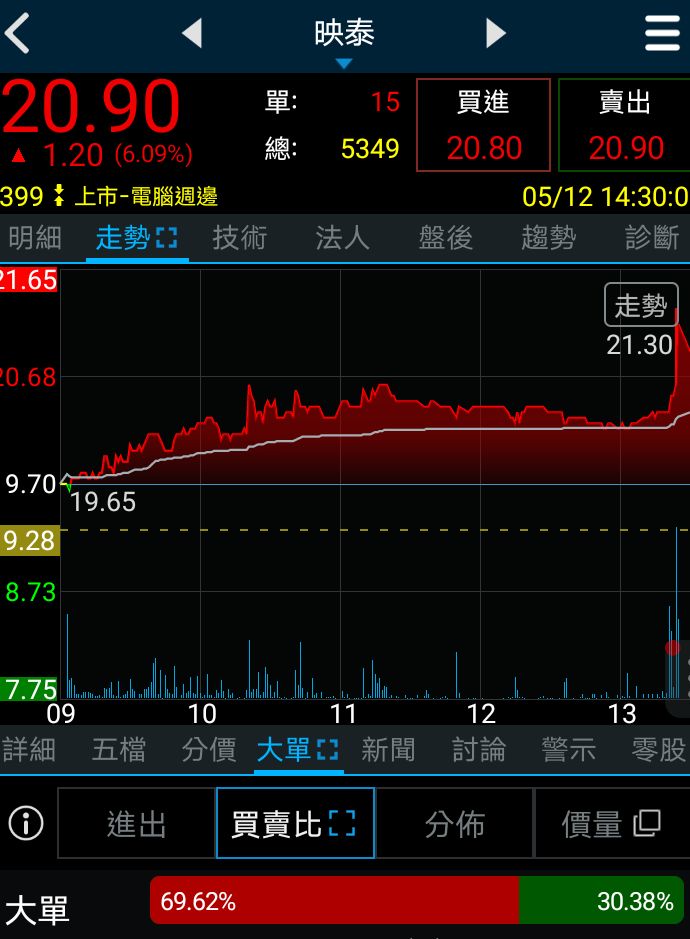
Task: View the 警示 tab
Action: pyautogui.click(x=568, y=750)
